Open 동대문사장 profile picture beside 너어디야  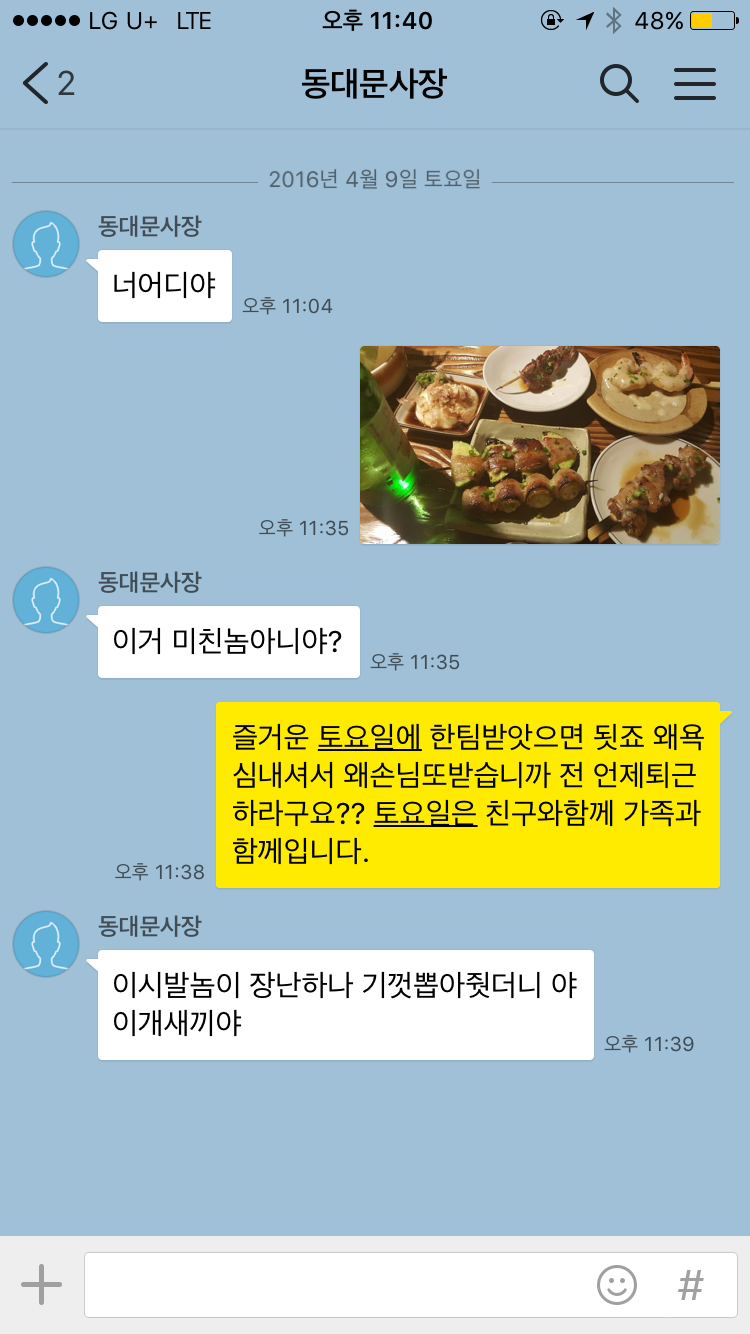tap(46, 244)
